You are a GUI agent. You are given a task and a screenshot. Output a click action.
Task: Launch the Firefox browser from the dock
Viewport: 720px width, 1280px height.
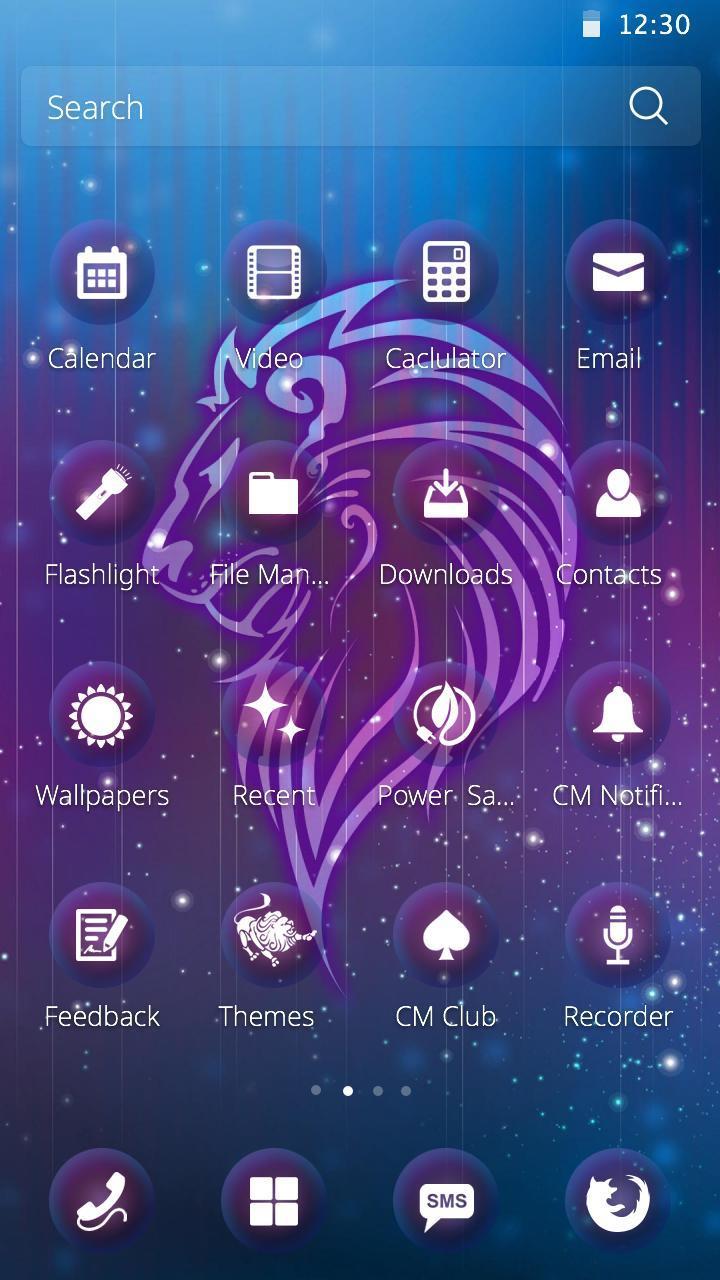point(617,1201)
